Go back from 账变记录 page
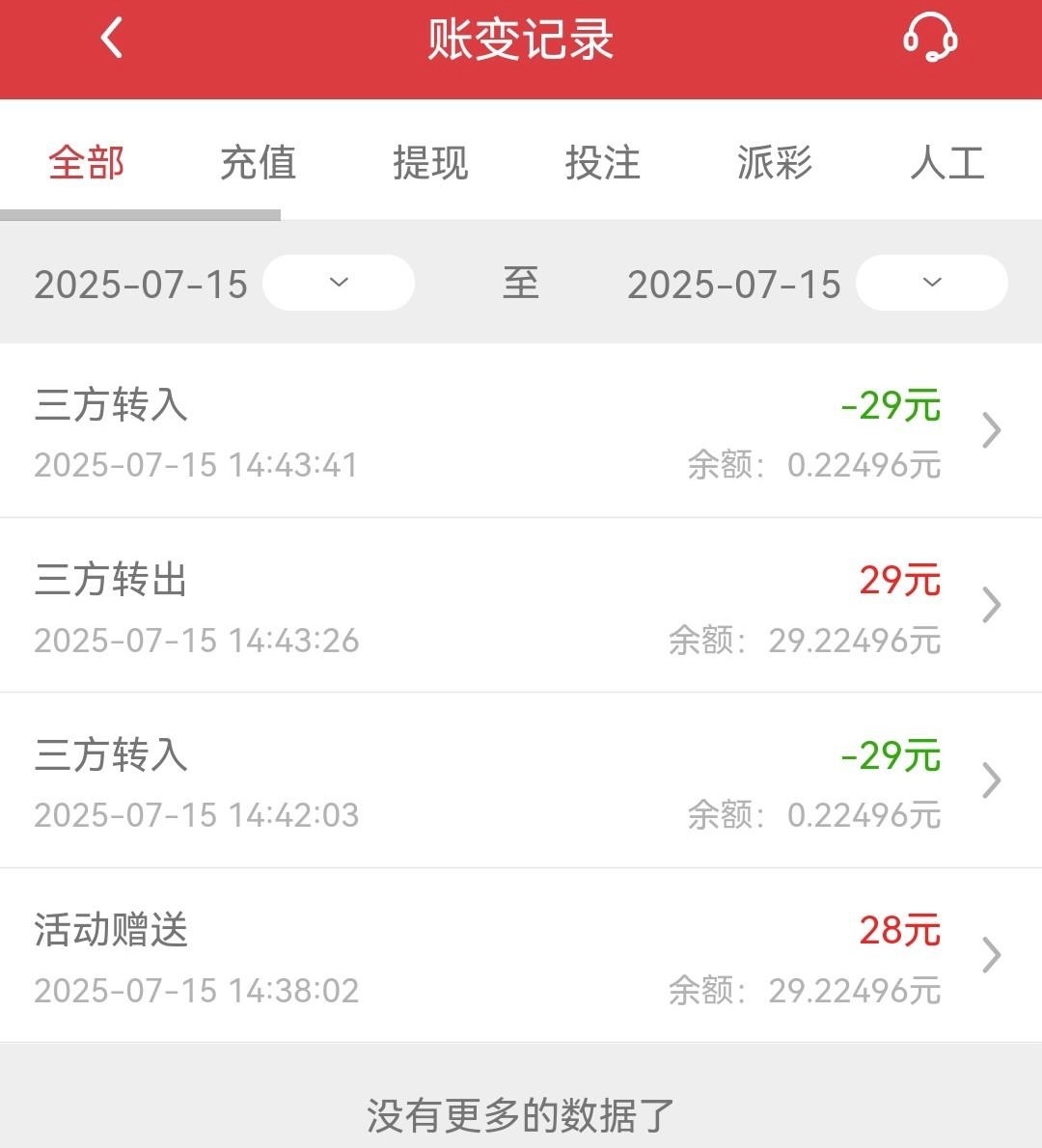This screenshot has width=1042, height=1148. tap(112, 40)
